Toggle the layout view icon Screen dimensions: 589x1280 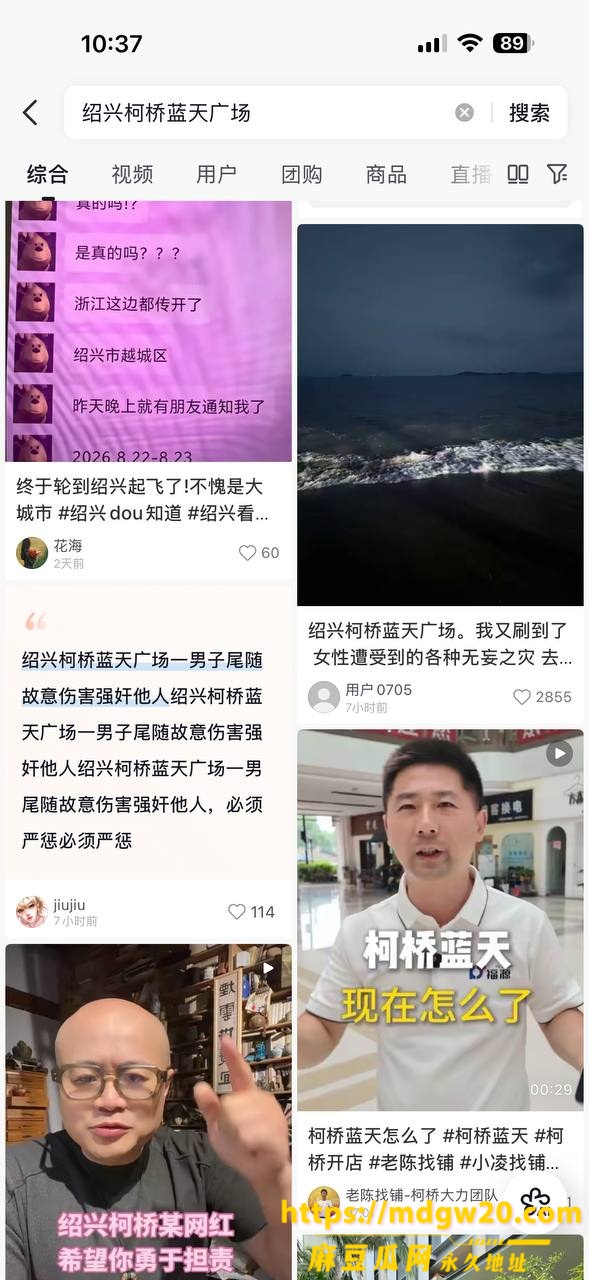coord(518,174)
